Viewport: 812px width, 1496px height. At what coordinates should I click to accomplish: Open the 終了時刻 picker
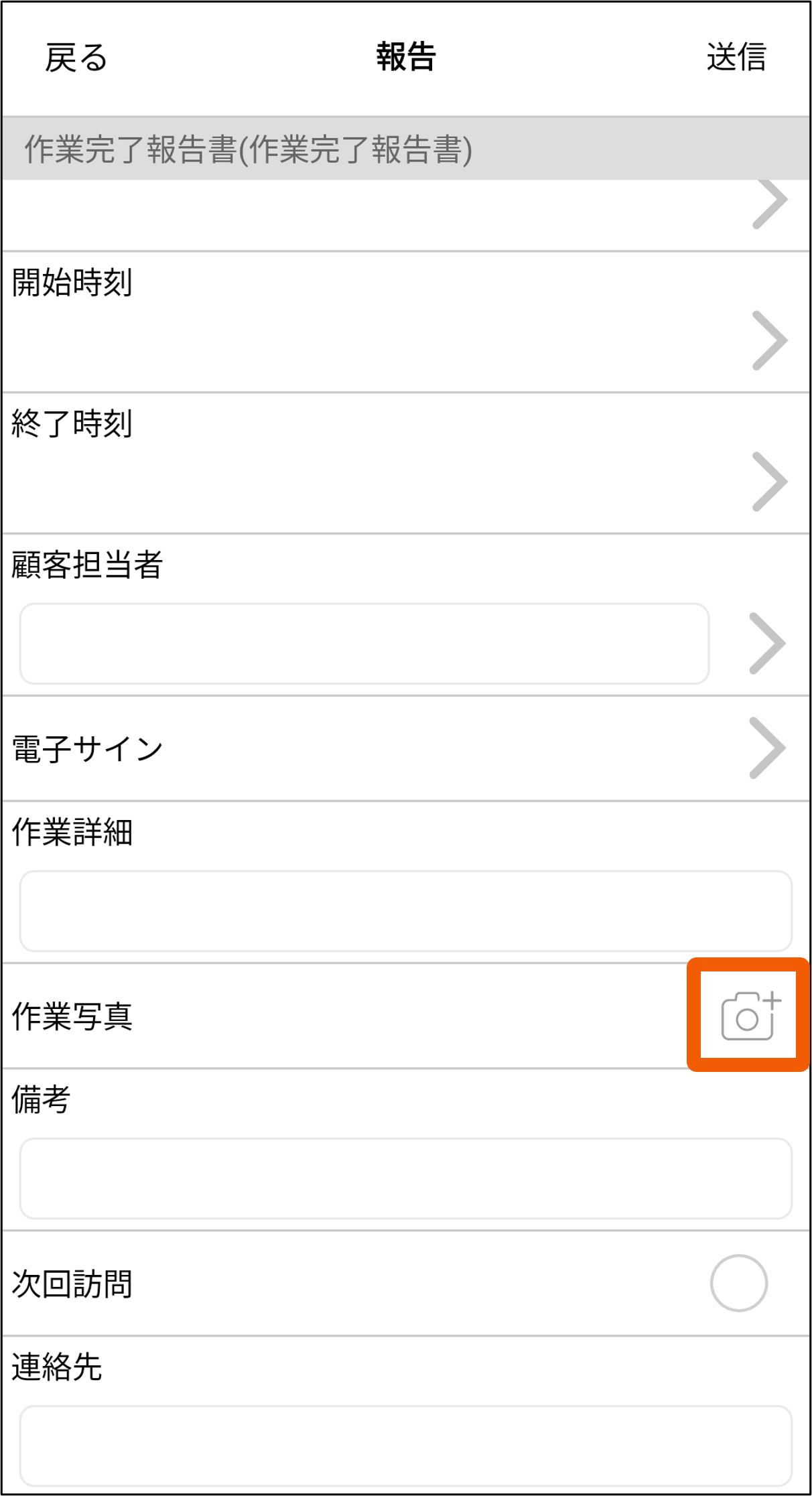[x=768, y=482]
